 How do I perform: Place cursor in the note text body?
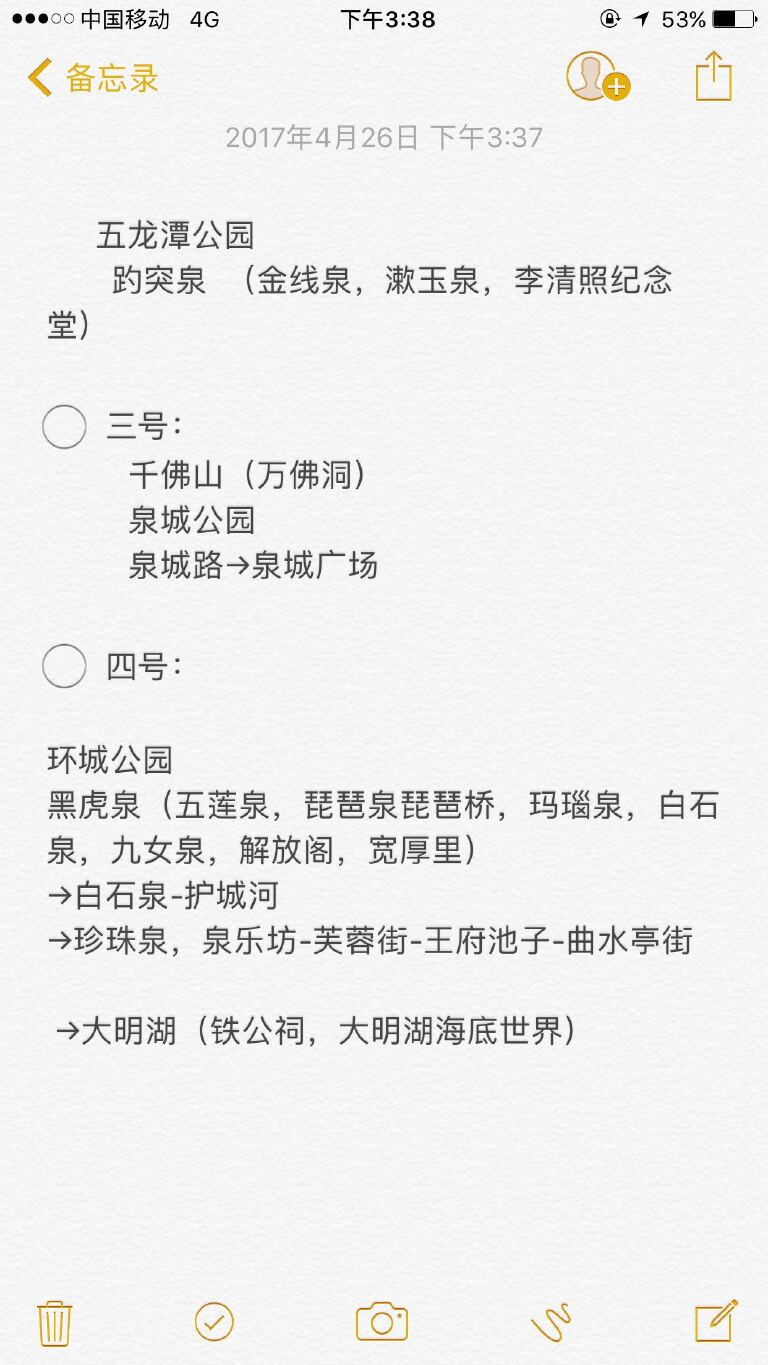click(380, 1120)
